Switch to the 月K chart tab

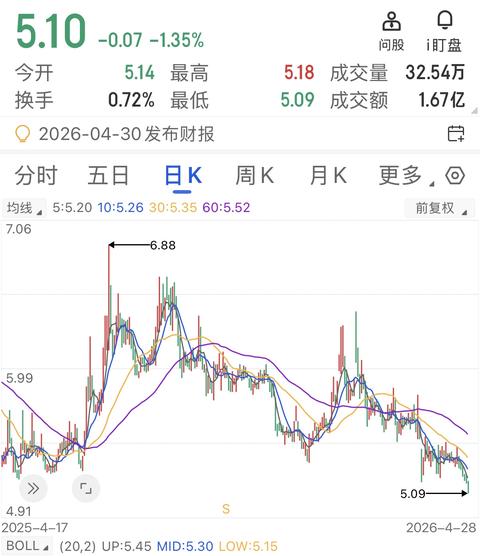[328, 175]
